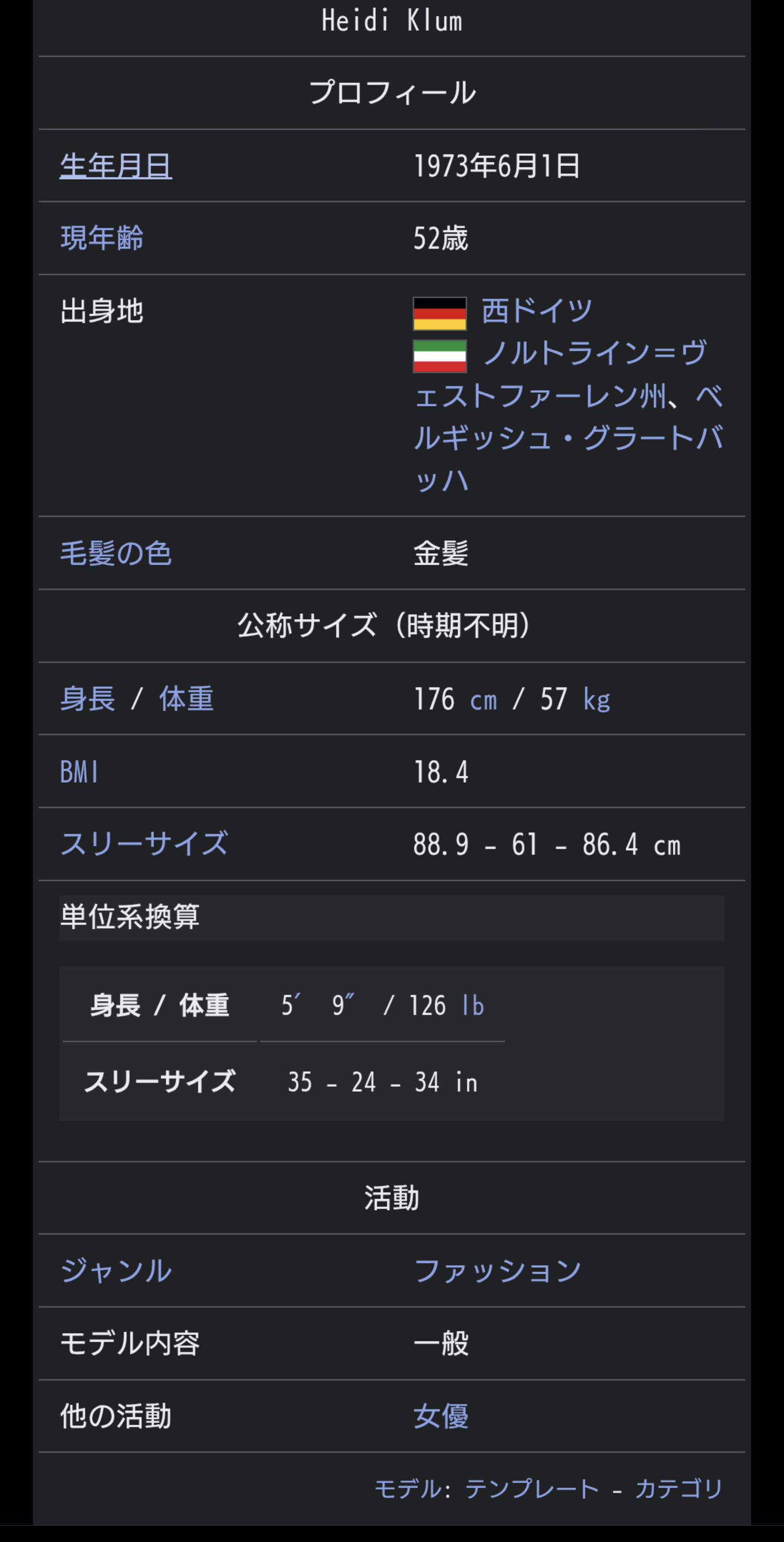Viewport: 784px width, 1542px height.
Task: Open the テンプレート link at bottom
Action: [x=531, y=1490]
